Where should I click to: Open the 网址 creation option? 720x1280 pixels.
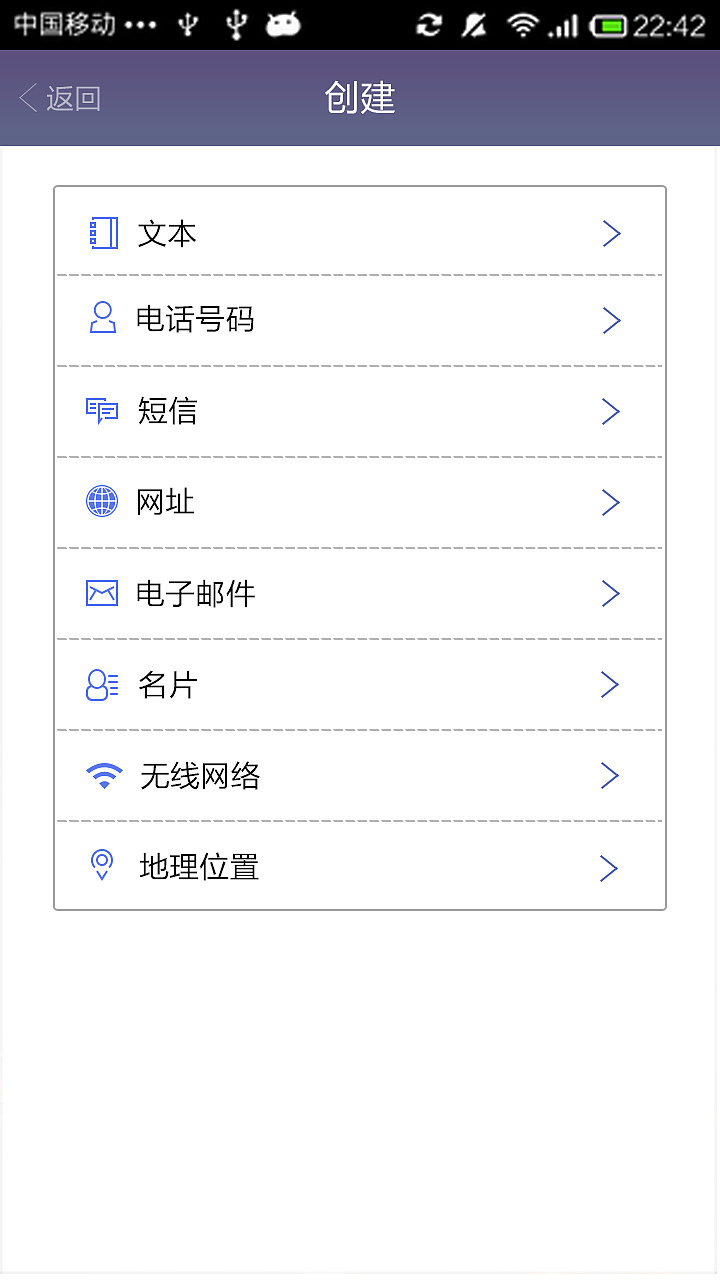click(360, 502)
